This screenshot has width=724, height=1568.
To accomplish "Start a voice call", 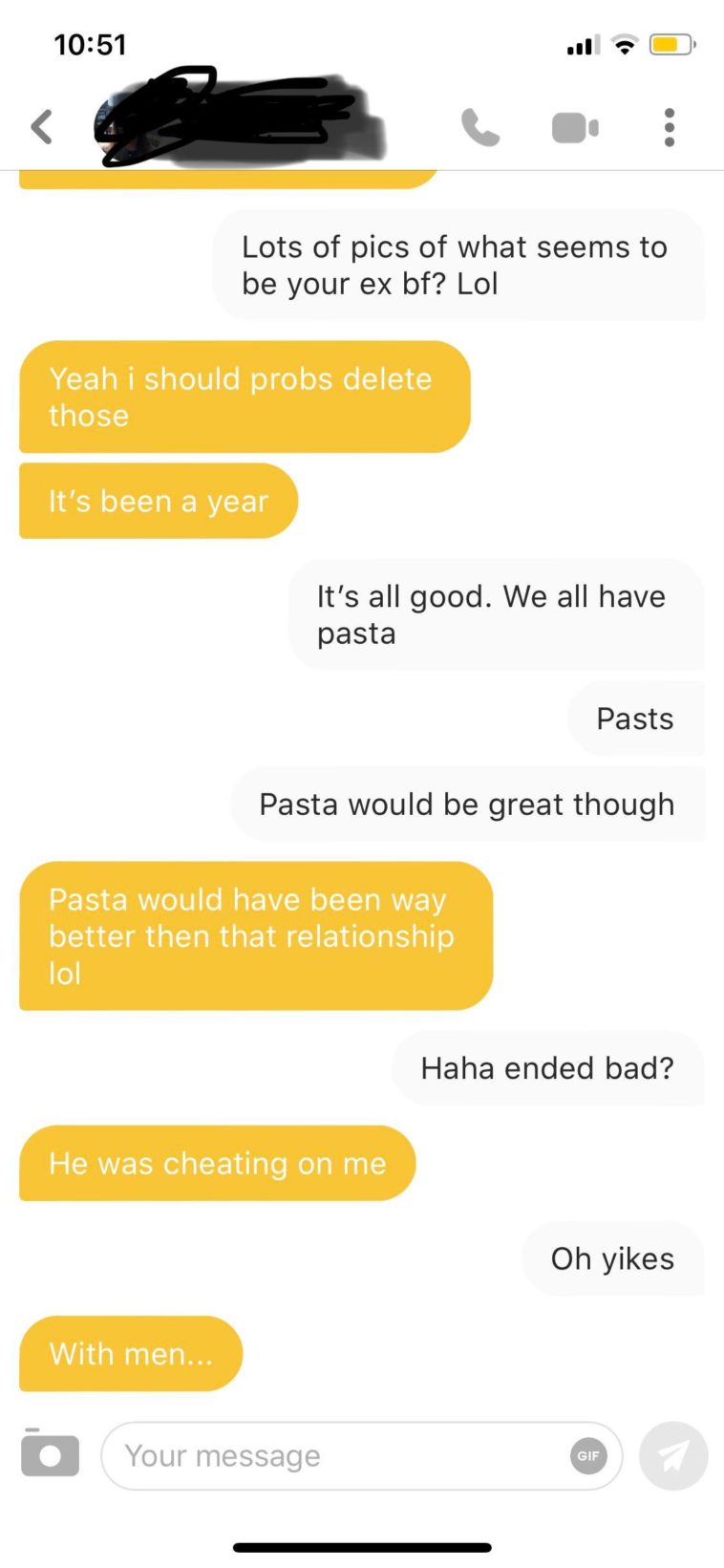I will coord(479,127).
